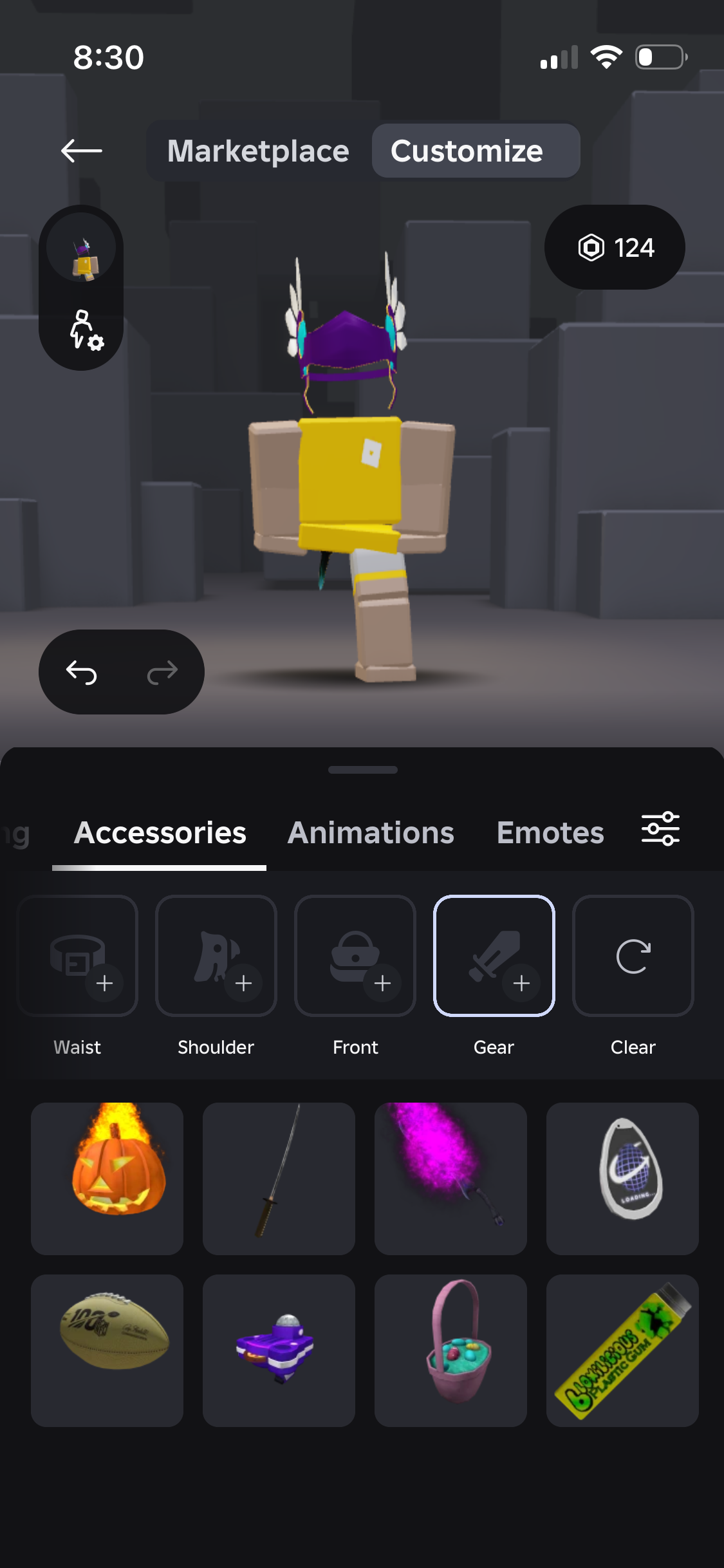This screenshot has width=724, height=1568.
Task: Open the Robux balance of 124
Action: (615, 247)
